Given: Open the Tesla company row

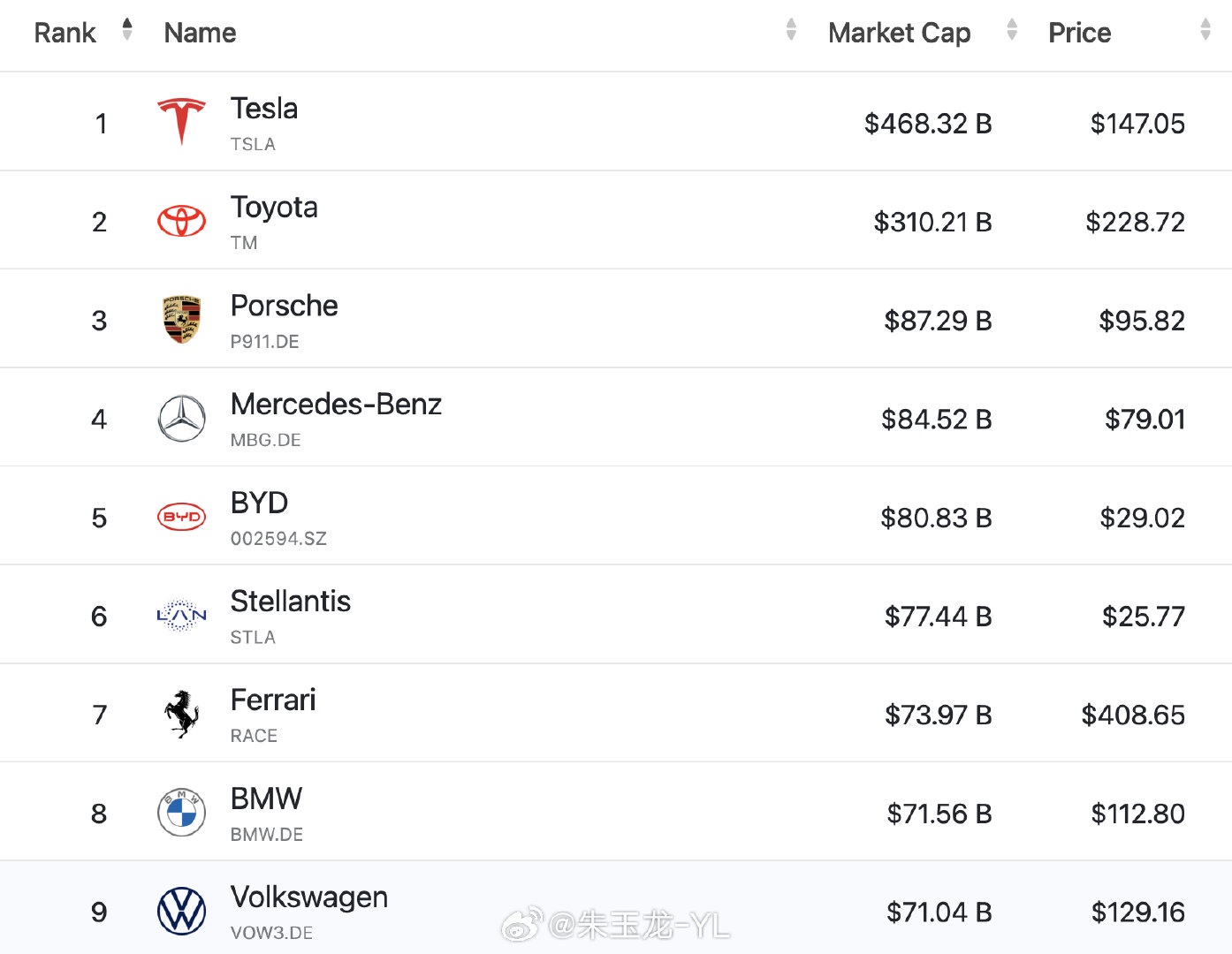Looking at the screenshot, I should click(264, 110).
